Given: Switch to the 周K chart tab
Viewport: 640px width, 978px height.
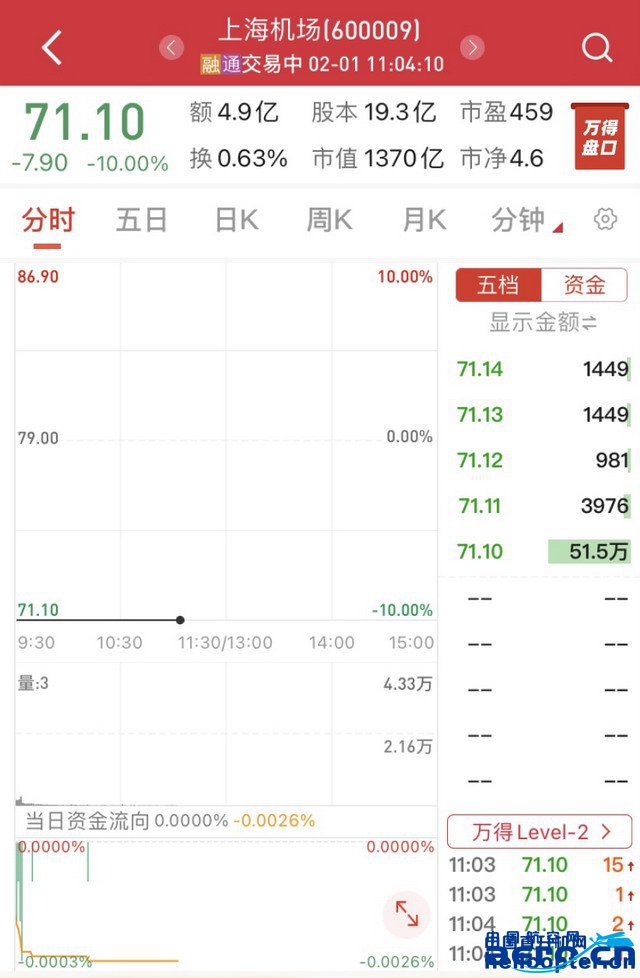Looking at the screenshot, I should [x=330, y=220].
